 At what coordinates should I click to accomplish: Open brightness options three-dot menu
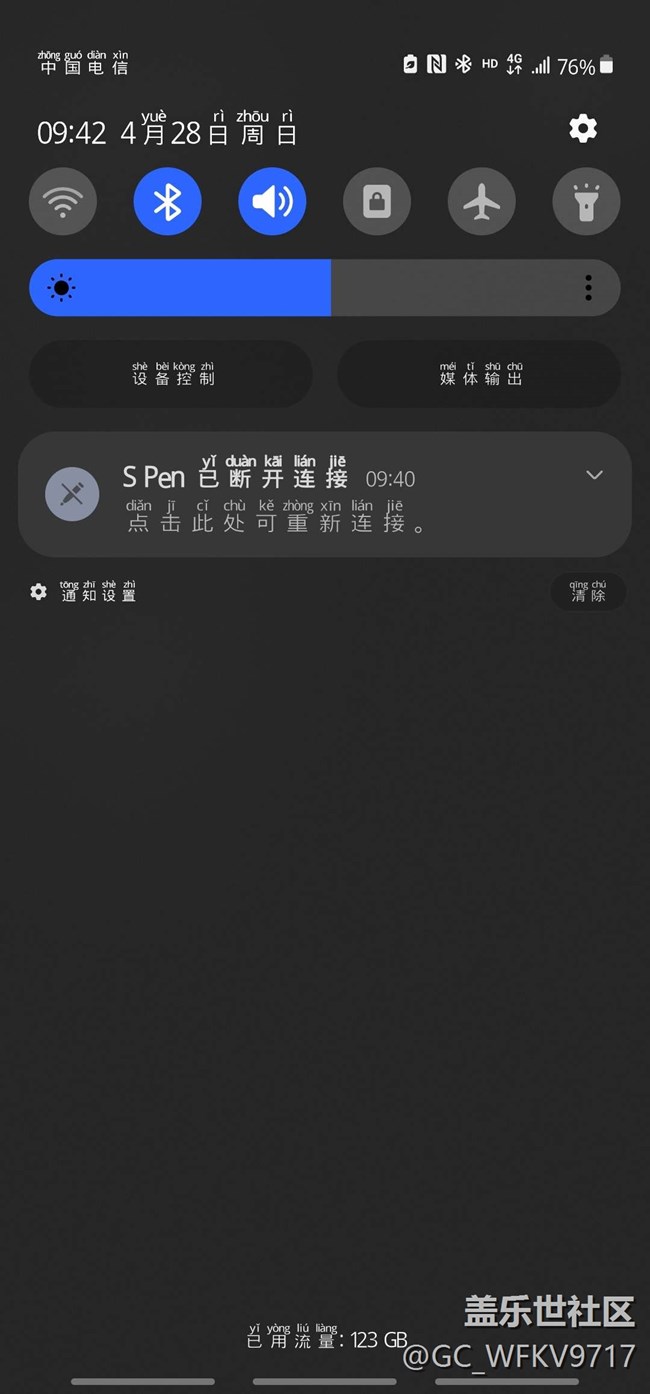point(588,288)
